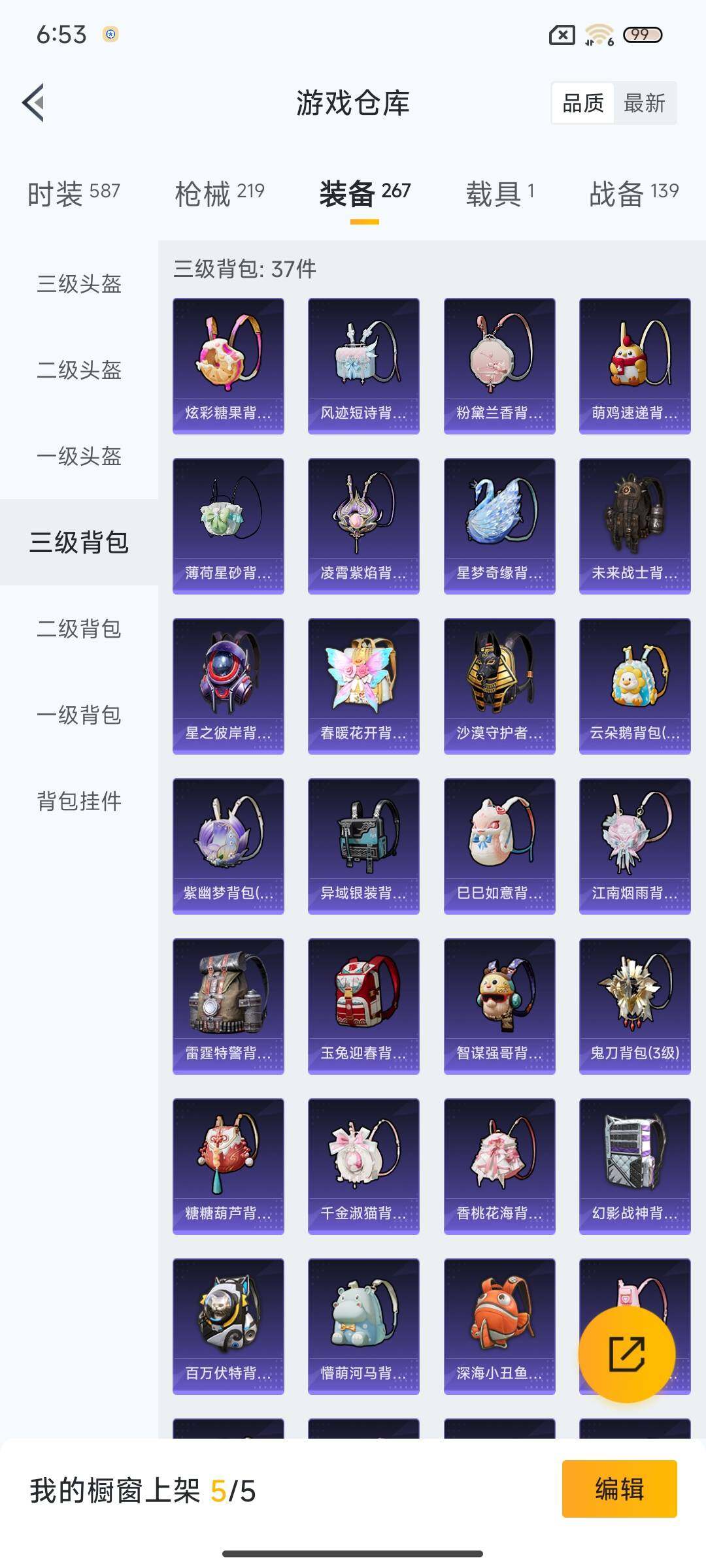Select 二级头盔 category

tap(79, 370)
